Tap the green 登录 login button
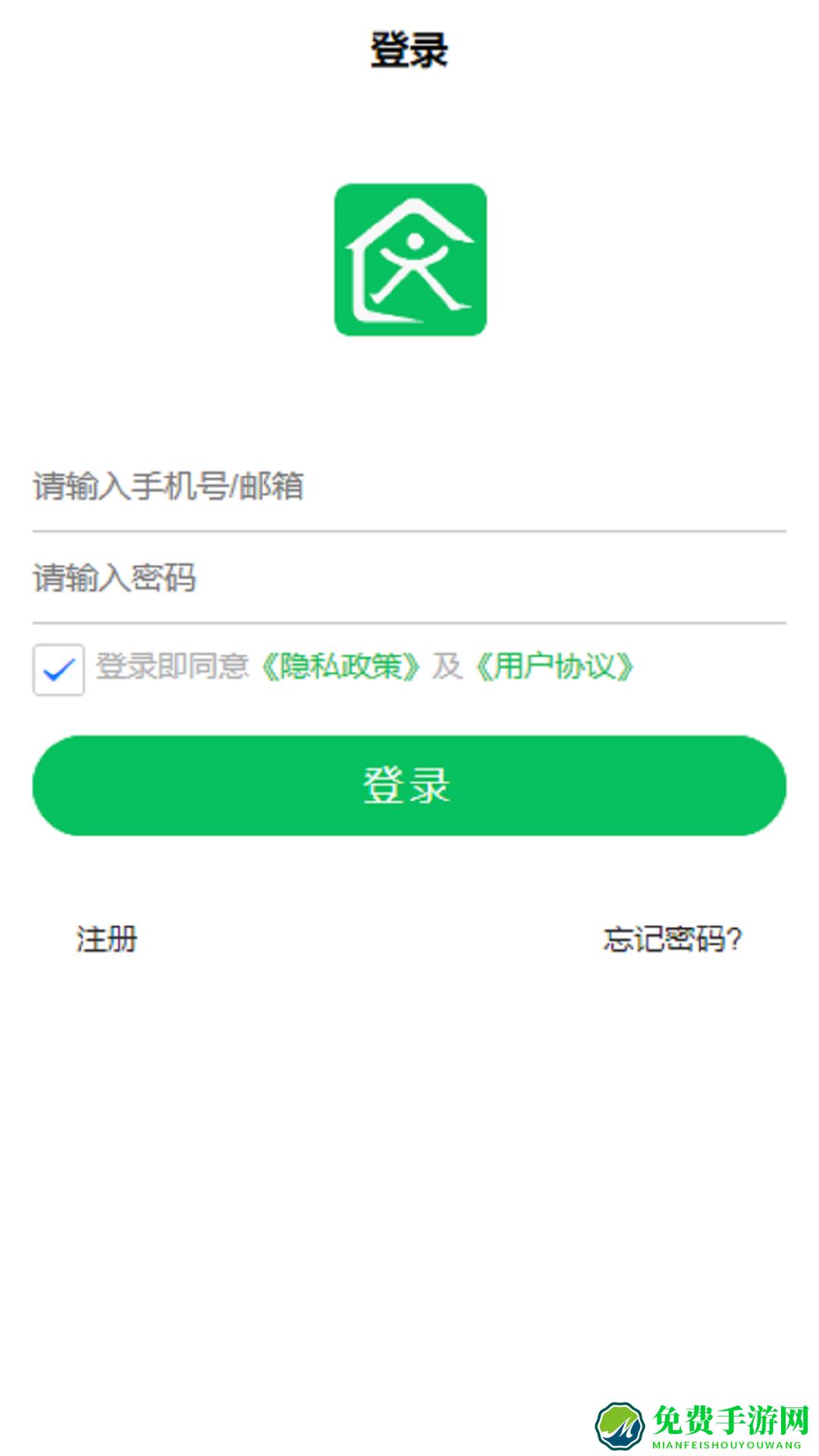This screenshot has height=1456, width=819. click(409, 785)
